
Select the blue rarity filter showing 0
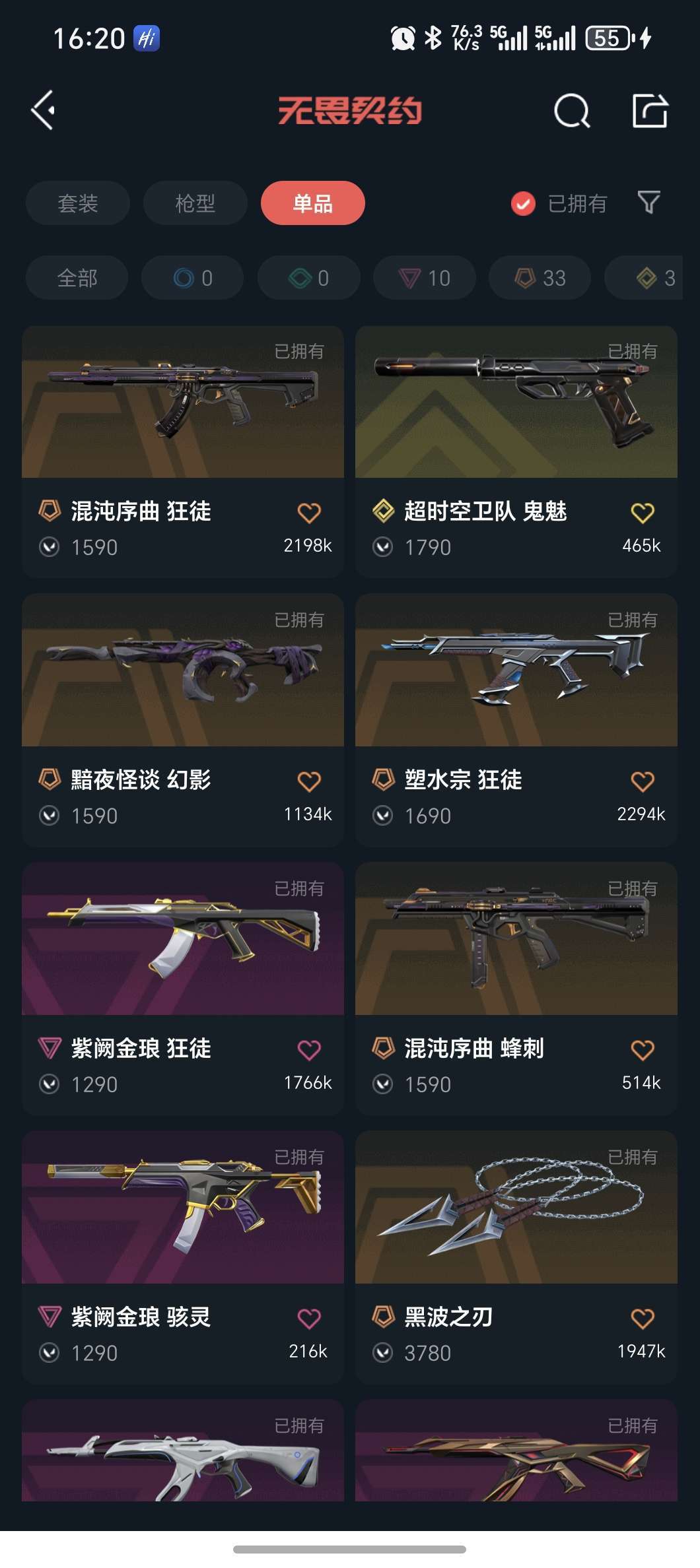[192, 278]
